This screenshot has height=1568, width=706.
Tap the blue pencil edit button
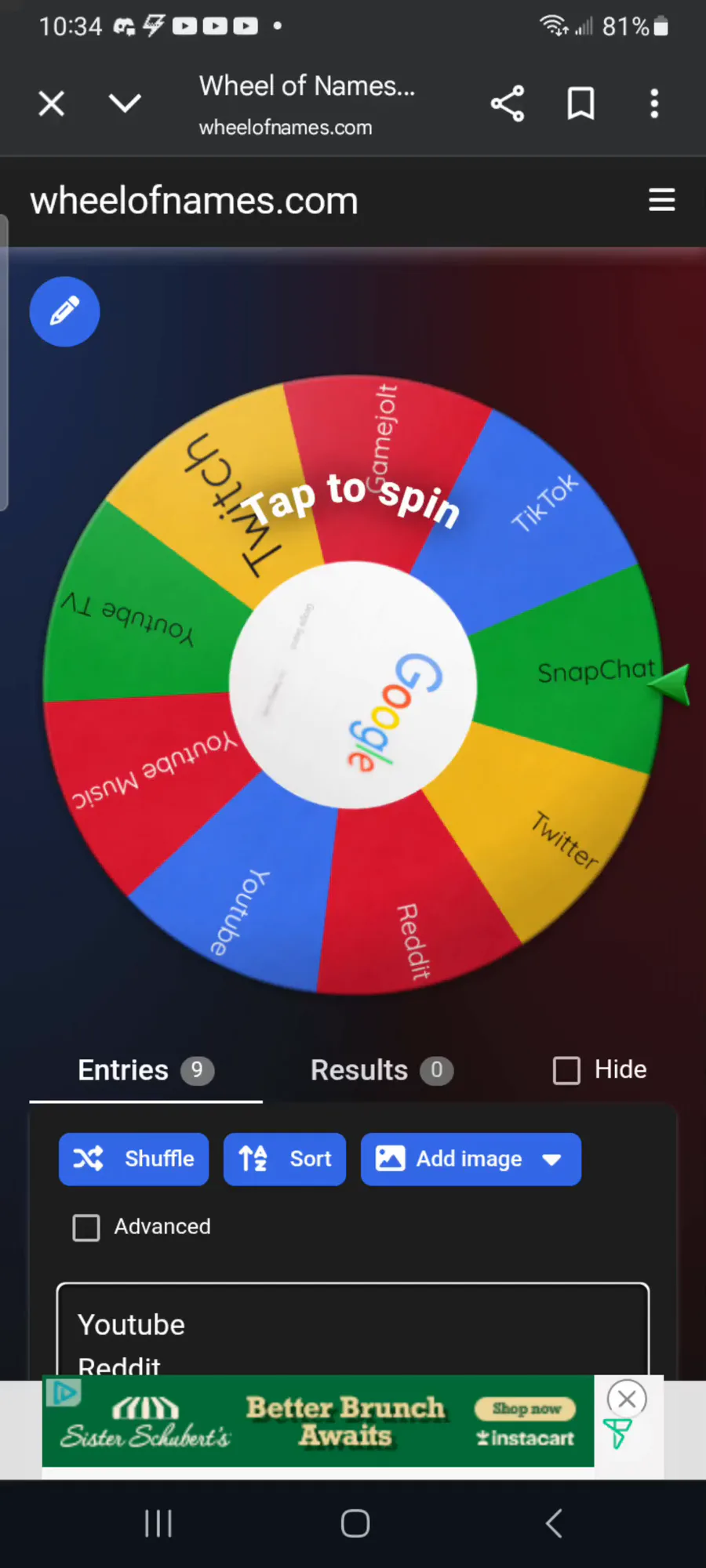(x=64, y=311)
